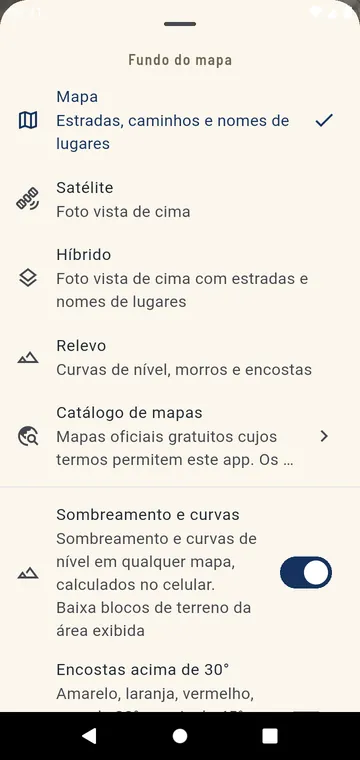Open the recent apps overview
This screenshot has width=360, height=760.
click(x=270, y=736)
